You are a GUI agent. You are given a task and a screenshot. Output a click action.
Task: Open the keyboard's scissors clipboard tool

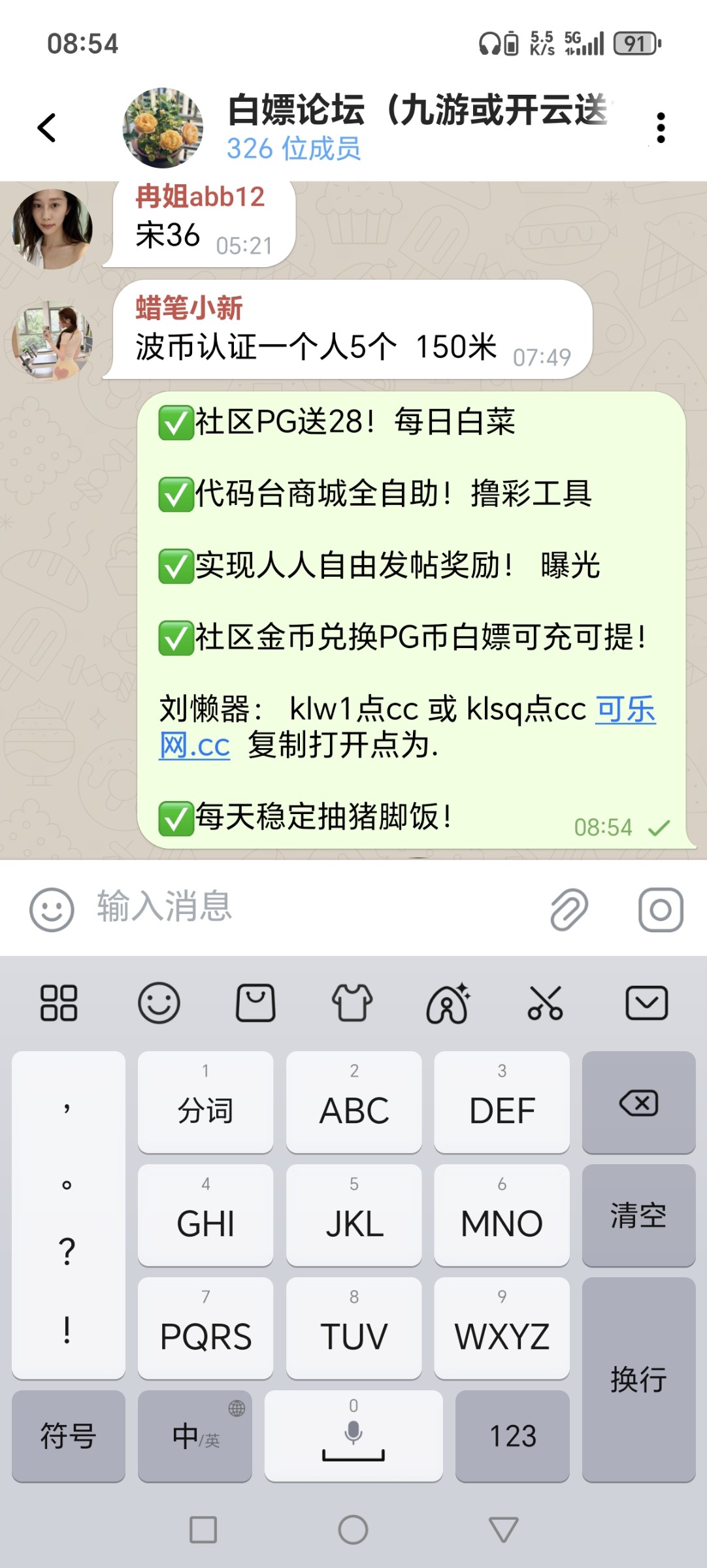click(546, 1003)
